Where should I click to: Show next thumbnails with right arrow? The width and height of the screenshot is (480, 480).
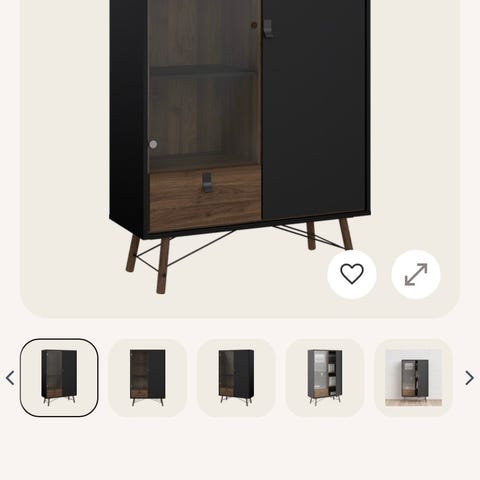[470, 378]
